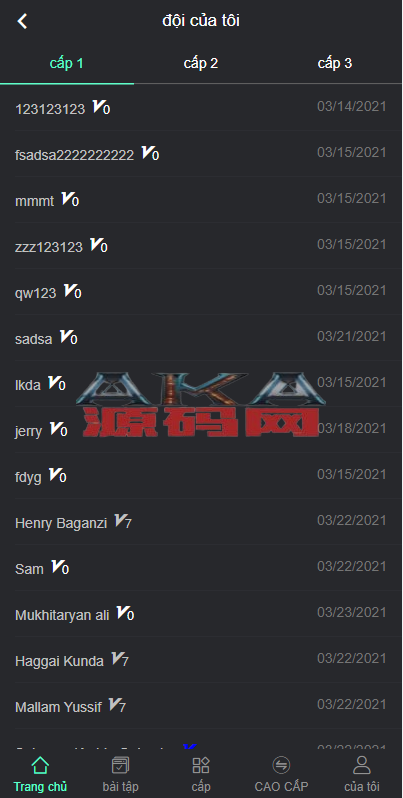Switch to the cấp 3 tab
This screenshot has height=798, width=403.
coord(335,64)
